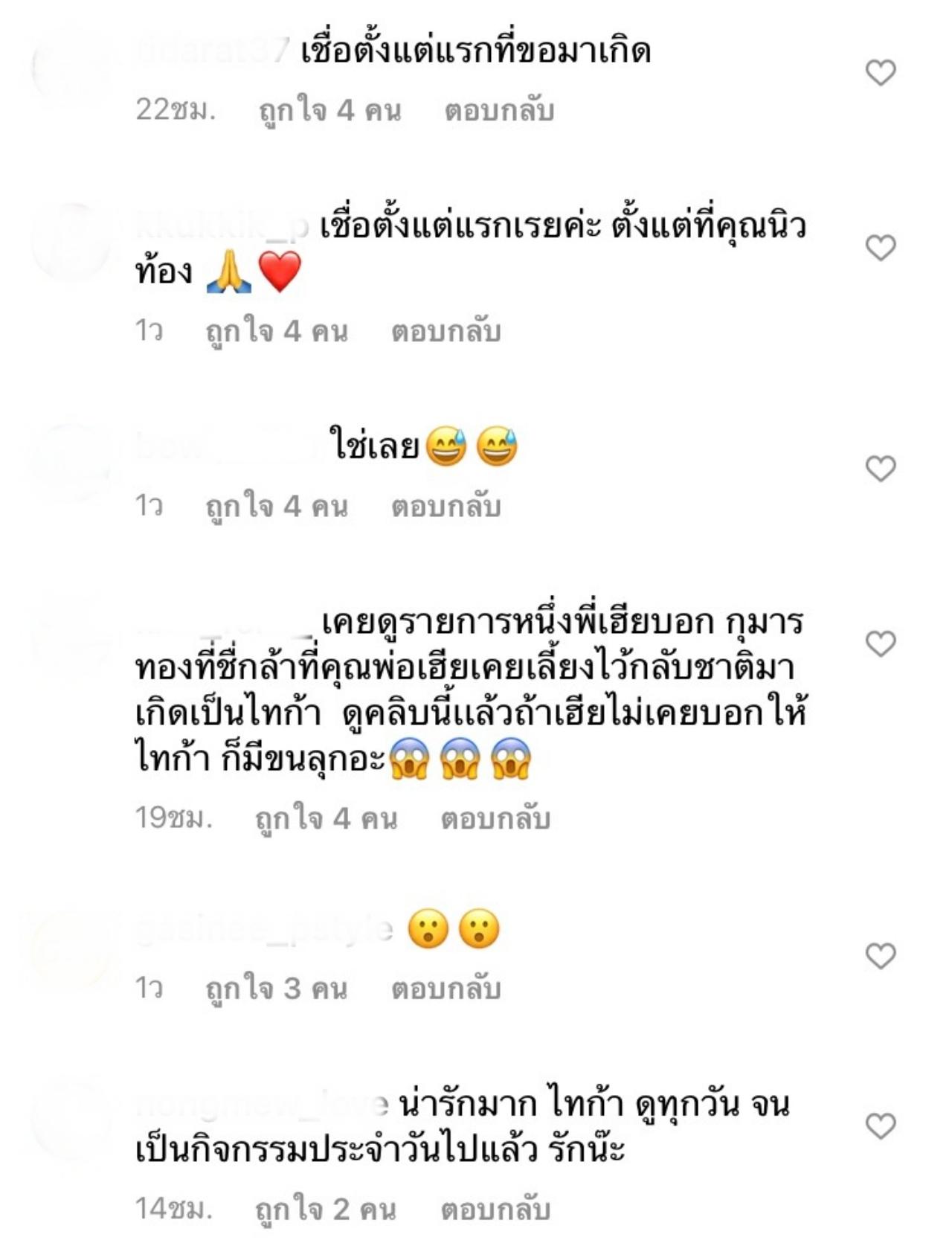Reply to the "ใช่เลย" comment
952x1249 pixels.
(446, 507)
